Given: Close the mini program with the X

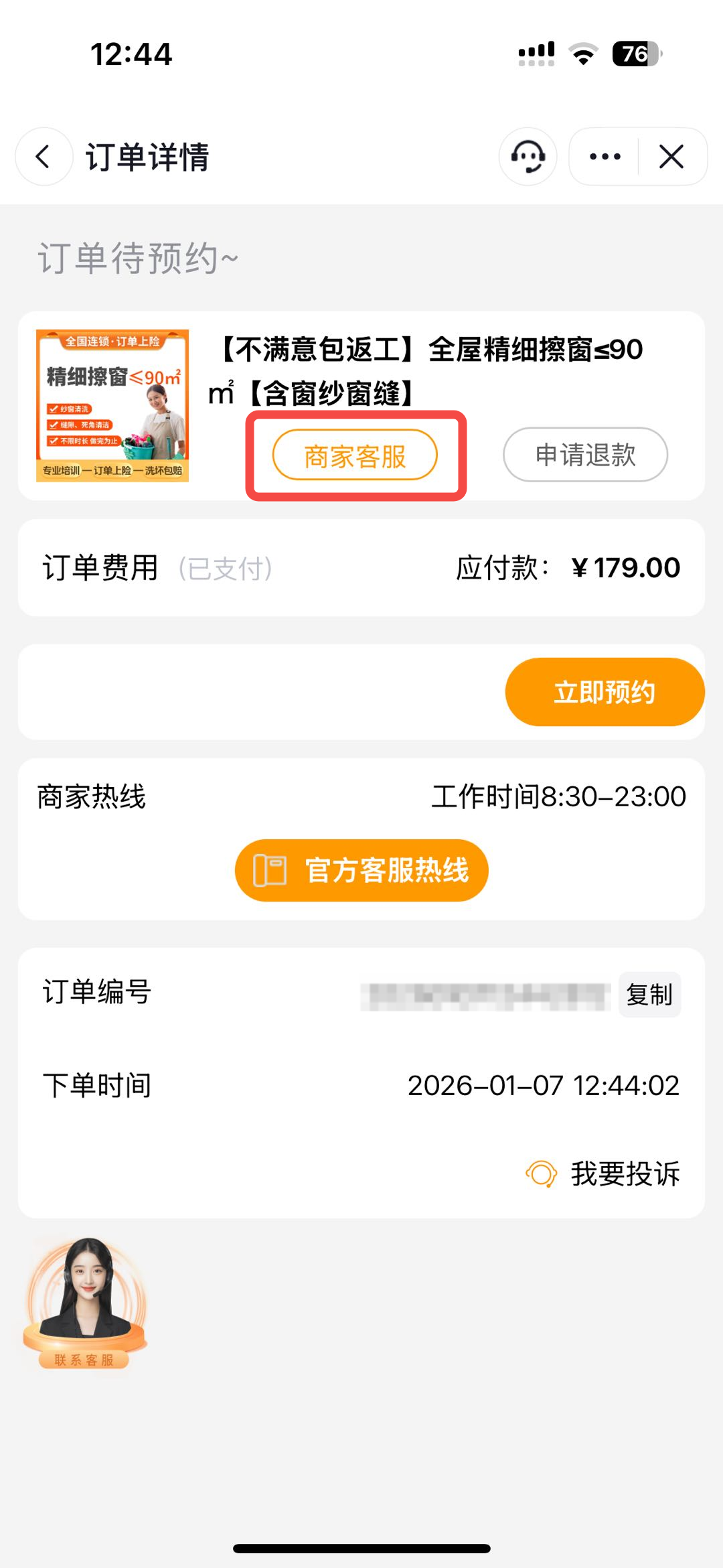Looking at the screenshot, I should (671, 157).
